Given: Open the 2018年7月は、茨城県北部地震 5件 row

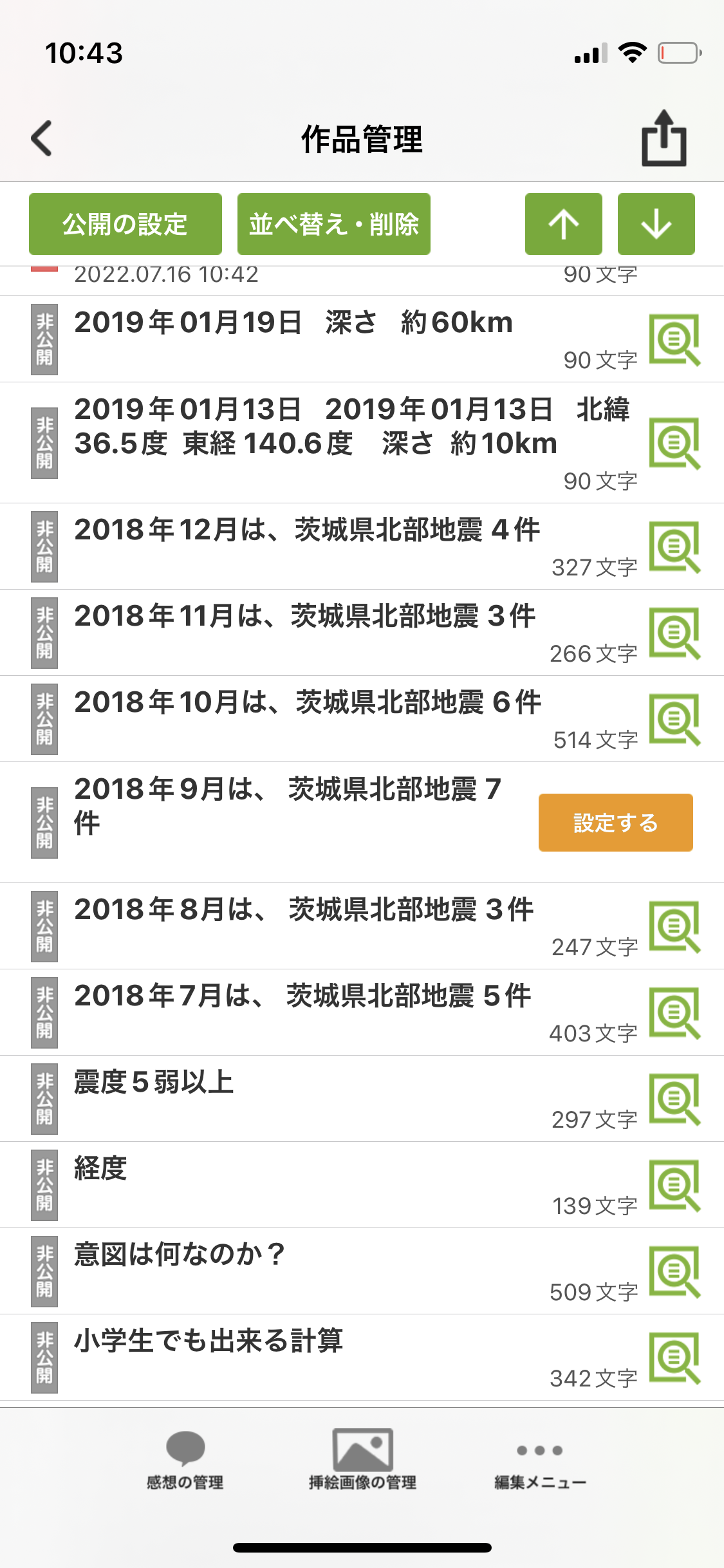Looking at the screenshot, I should [x=302, y=996].
